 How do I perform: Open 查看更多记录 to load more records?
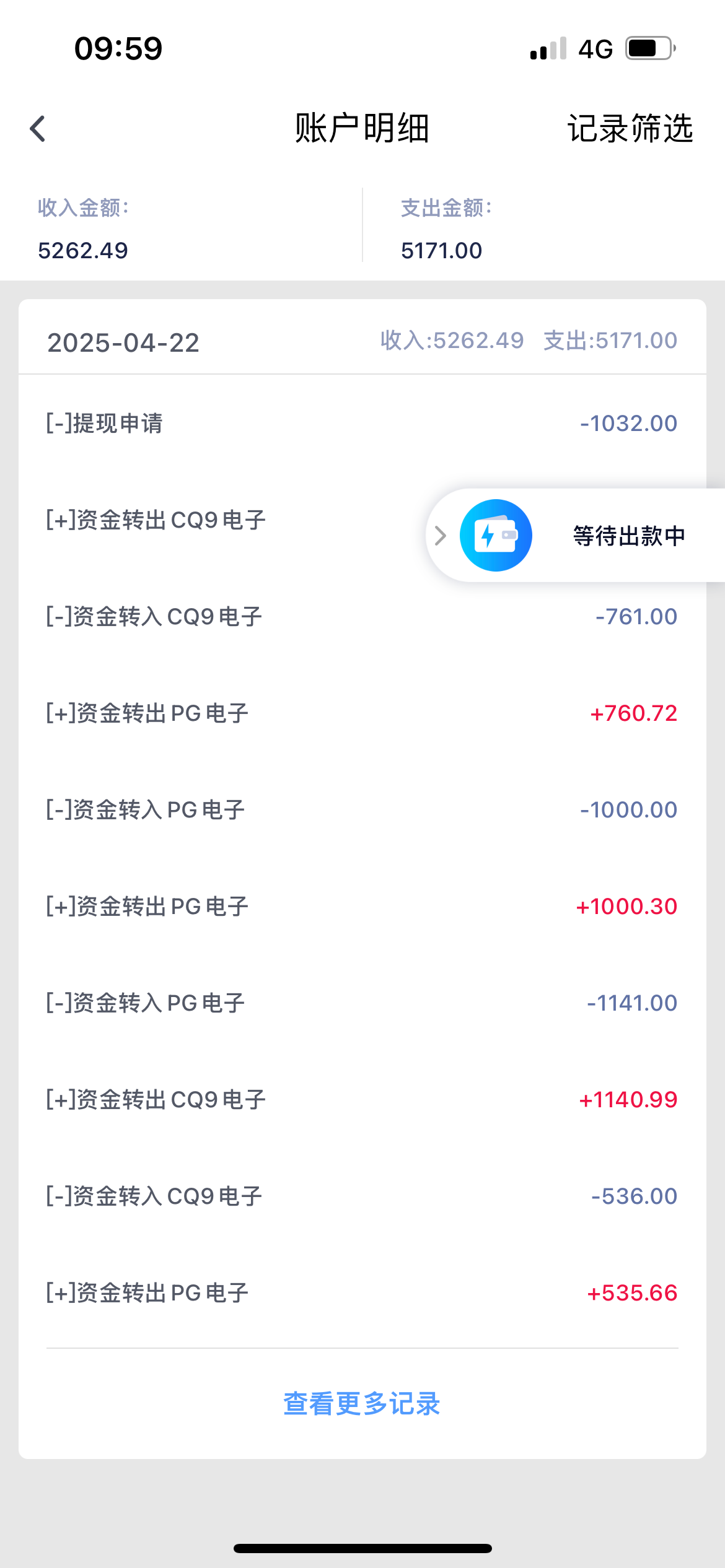pos(362,1404)
